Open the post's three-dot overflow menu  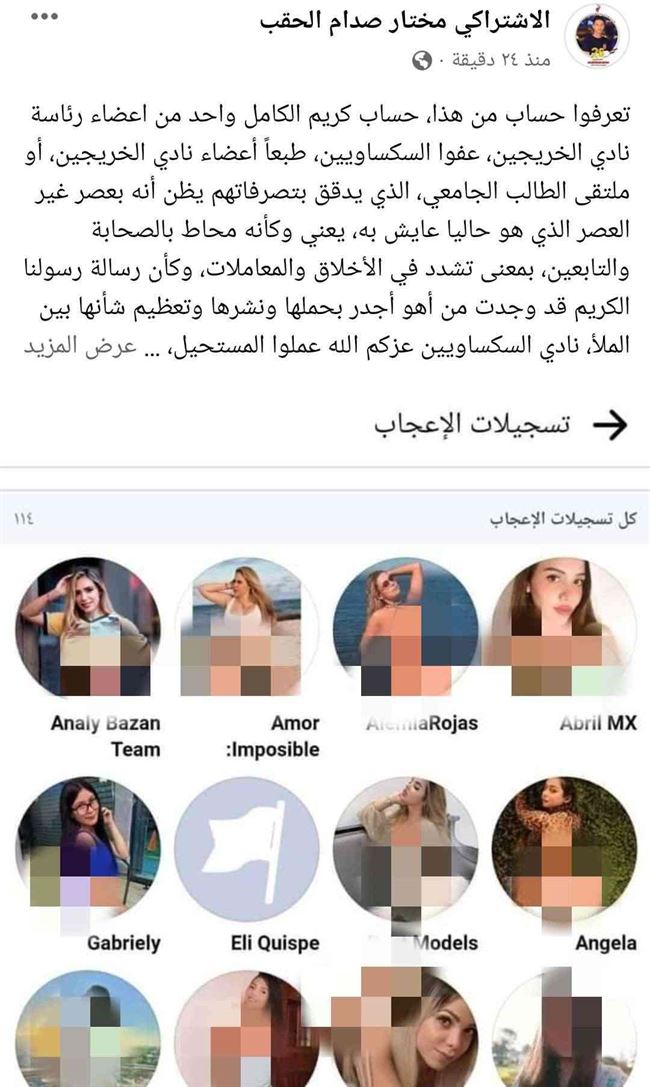[41, 17]
